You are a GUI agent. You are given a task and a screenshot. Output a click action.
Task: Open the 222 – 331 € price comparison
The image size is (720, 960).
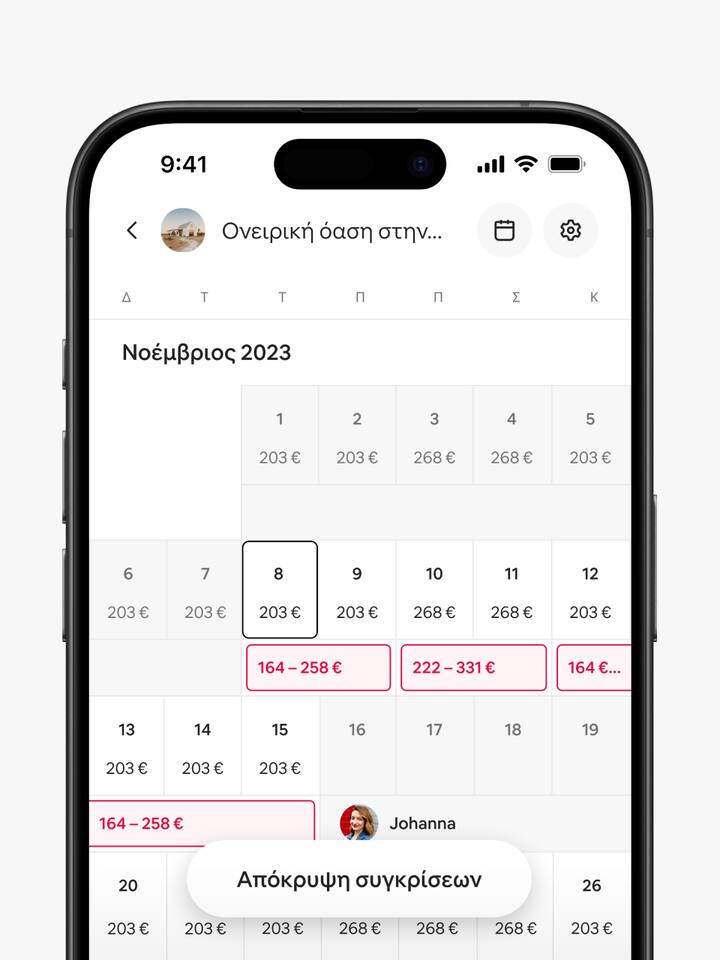point(474,668)
